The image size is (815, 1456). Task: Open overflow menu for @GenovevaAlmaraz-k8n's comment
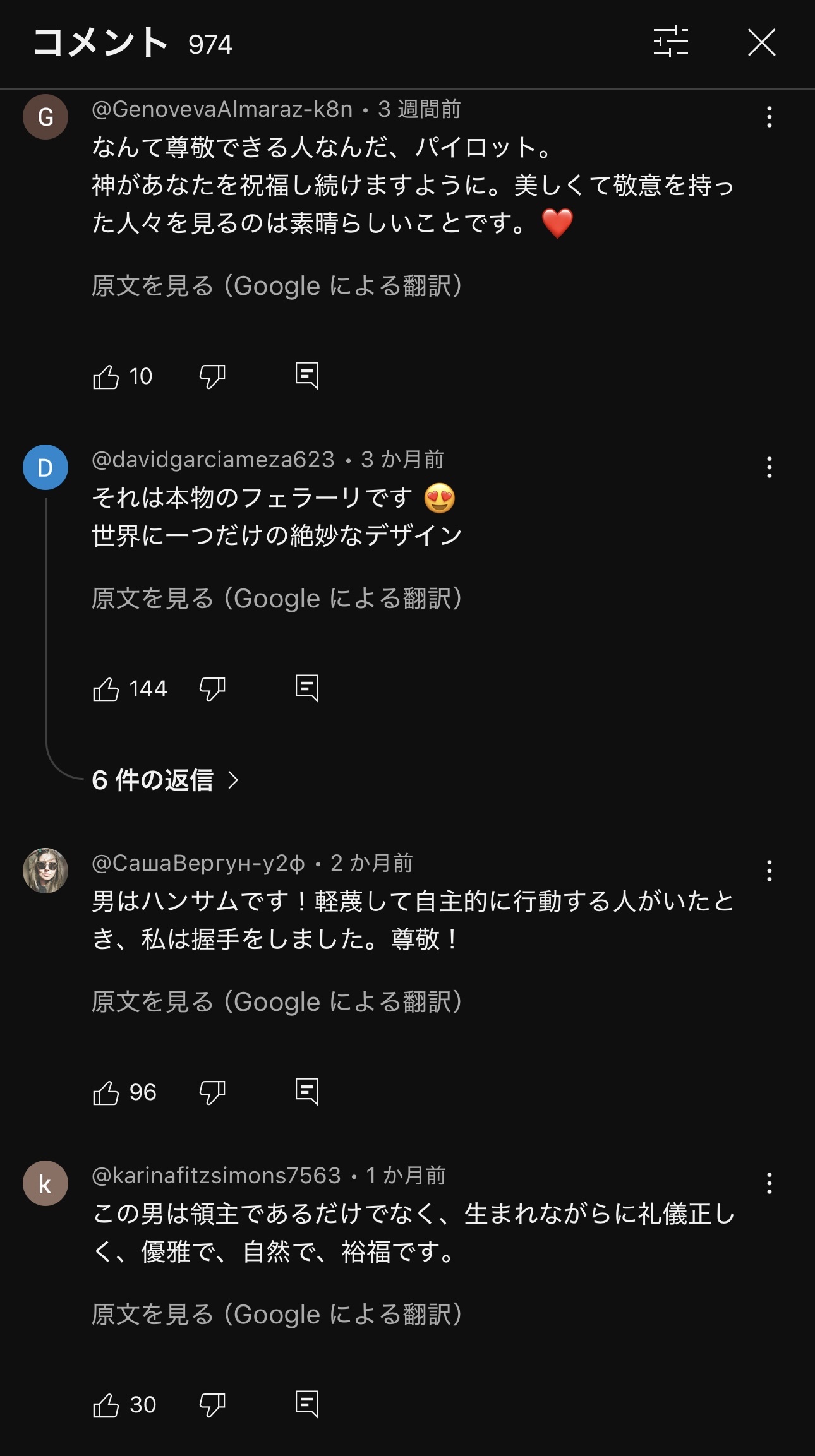769,117
